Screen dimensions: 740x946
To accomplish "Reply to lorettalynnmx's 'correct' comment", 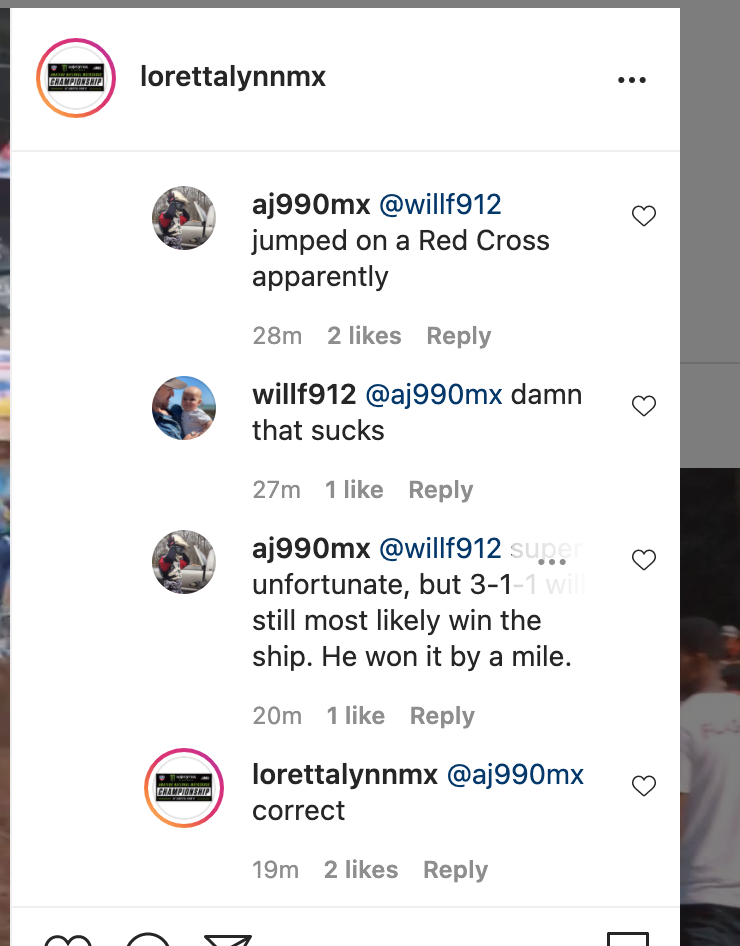I will 455,870.
